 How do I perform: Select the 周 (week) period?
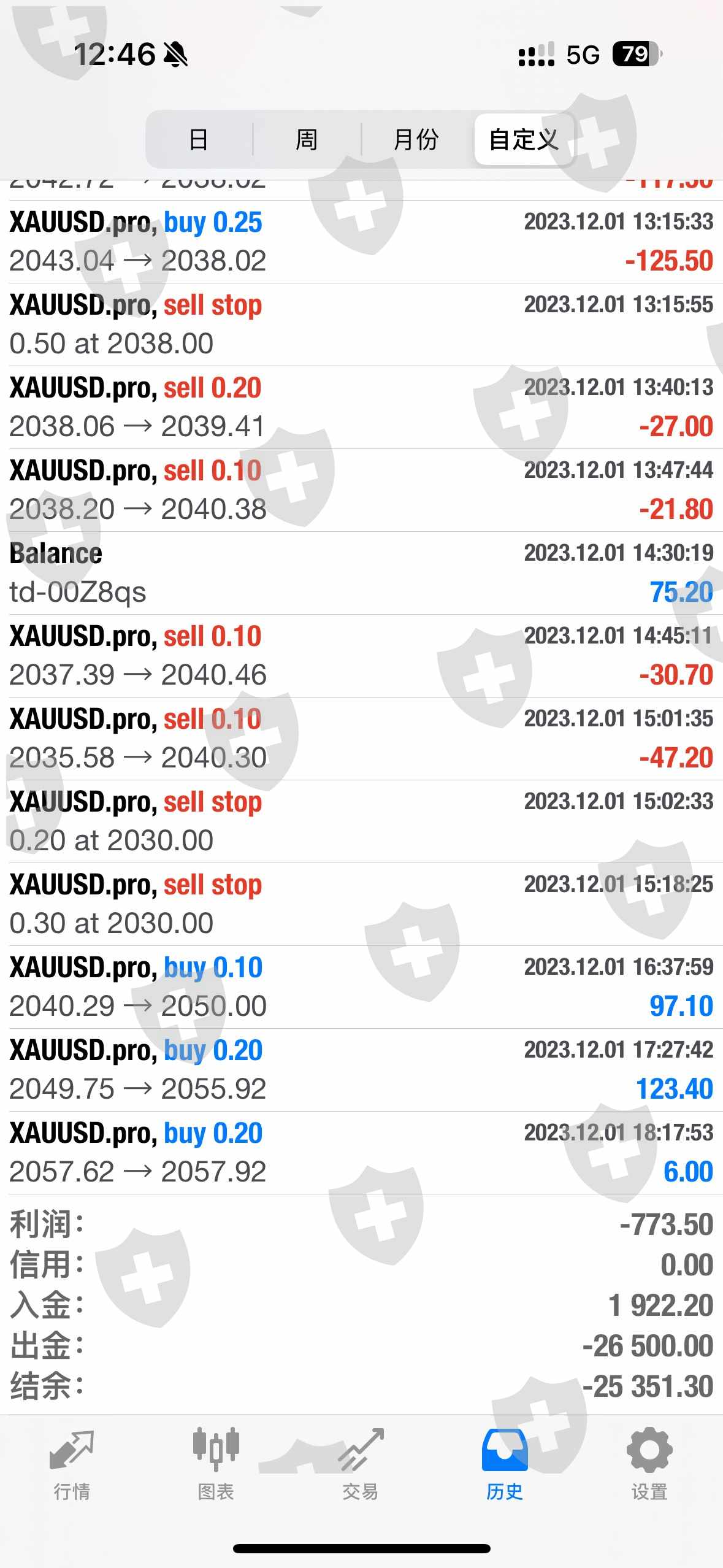[307, 140]
